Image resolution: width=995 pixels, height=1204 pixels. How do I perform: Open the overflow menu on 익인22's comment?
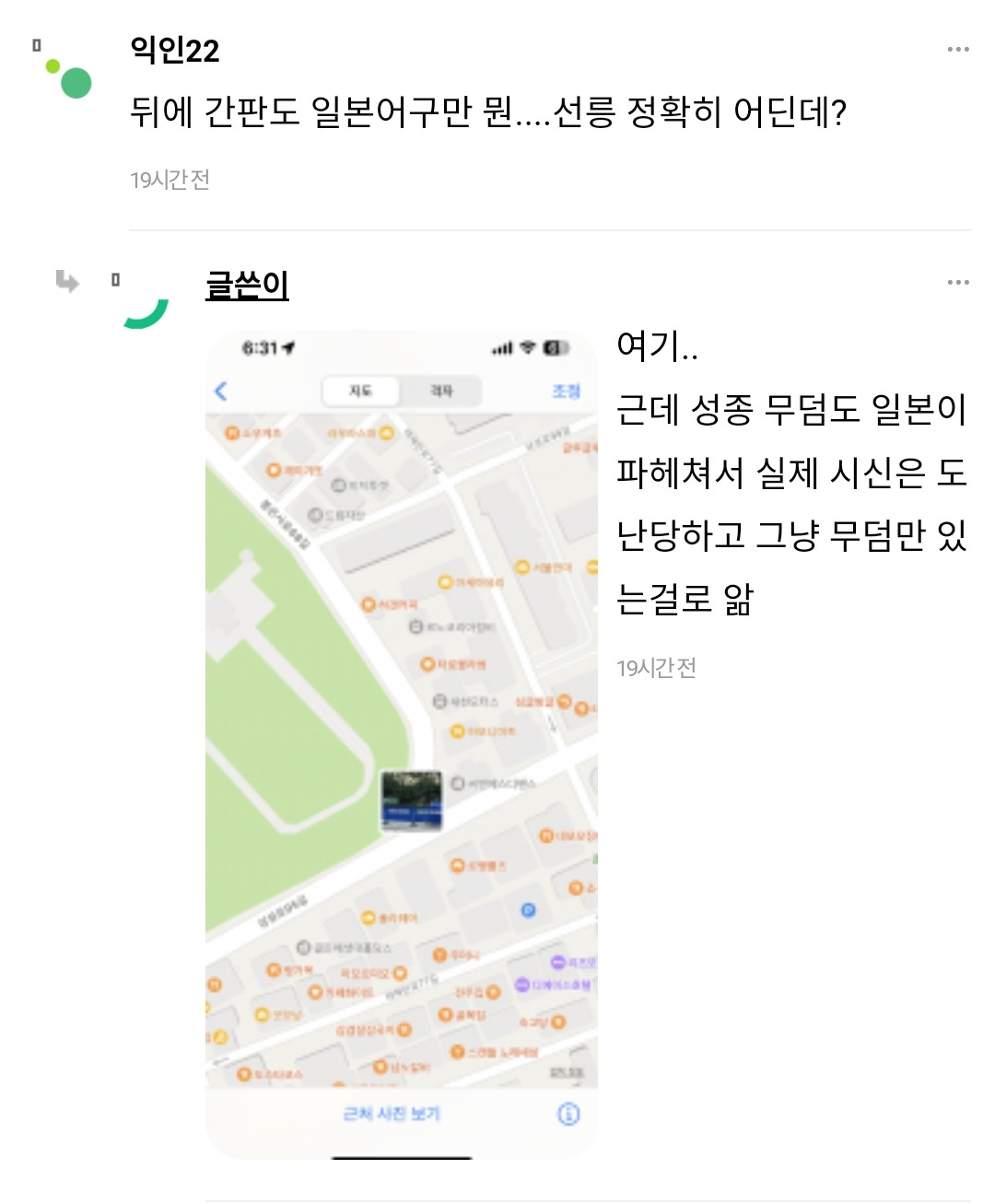[x=957, y=50]
